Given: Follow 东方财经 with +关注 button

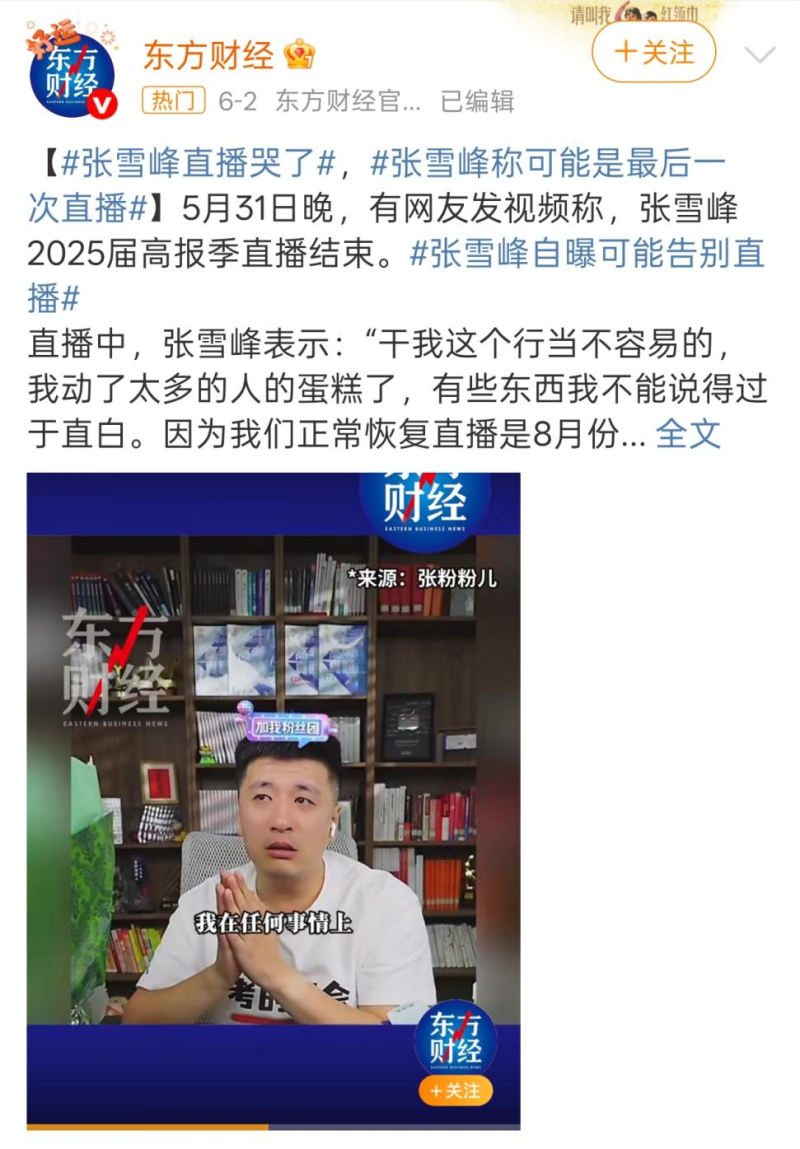Looking at the screenshot, I should 654,52.
